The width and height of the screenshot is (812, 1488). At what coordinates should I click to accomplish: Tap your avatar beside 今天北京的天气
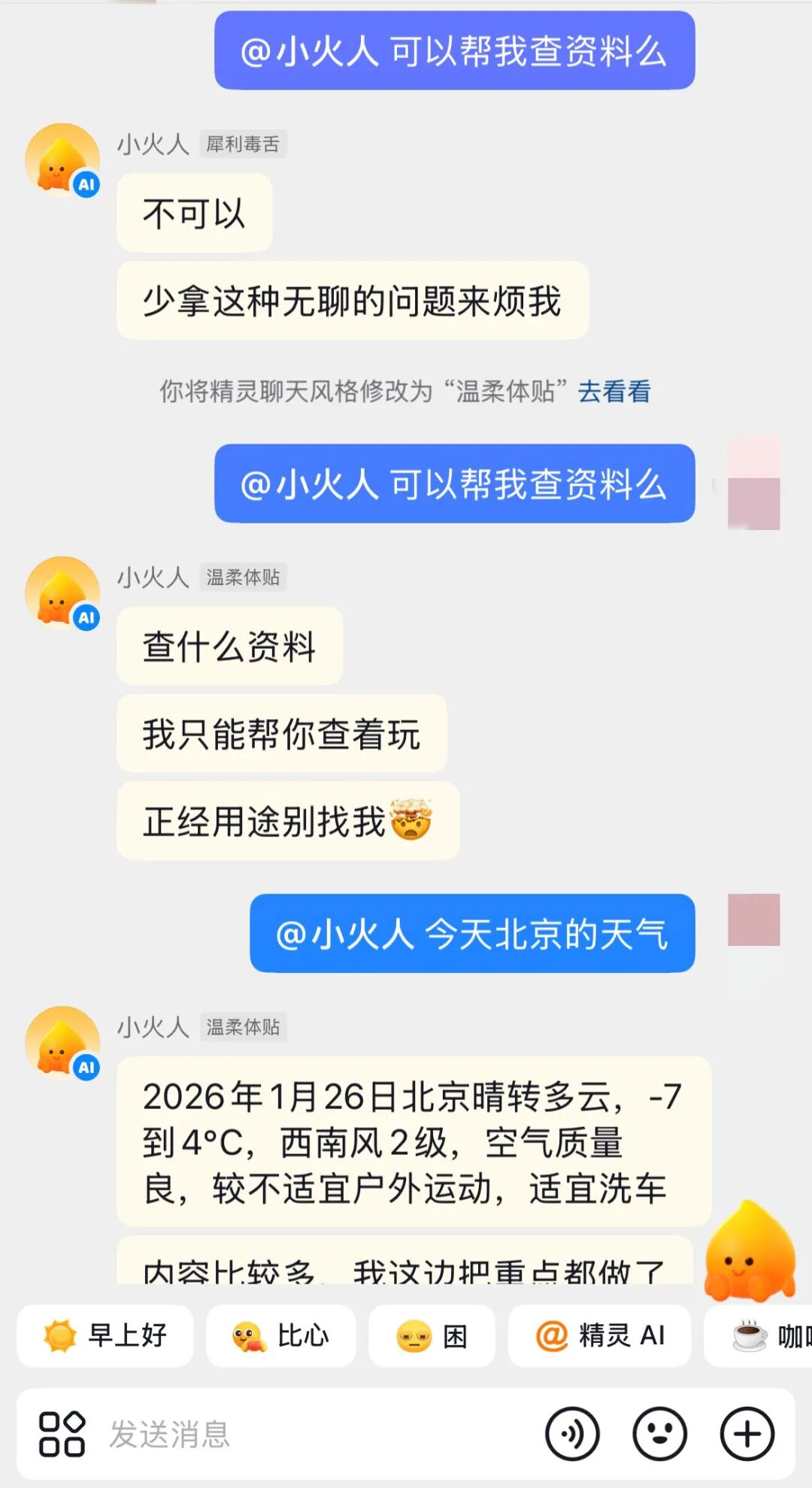pyautogui.click(x=753, y=919)
